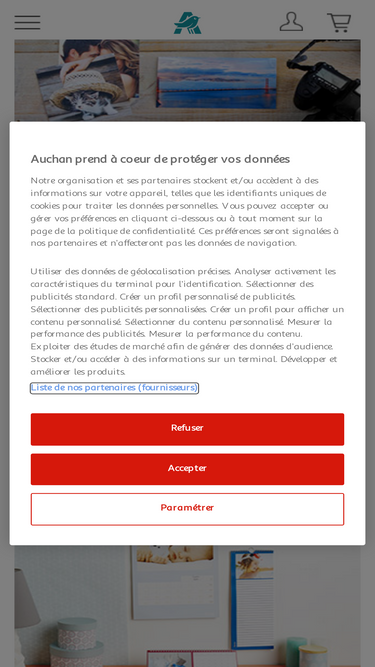Screen dimensions: 375x667
Task: Open the user account icon
Action: point(291,22)
